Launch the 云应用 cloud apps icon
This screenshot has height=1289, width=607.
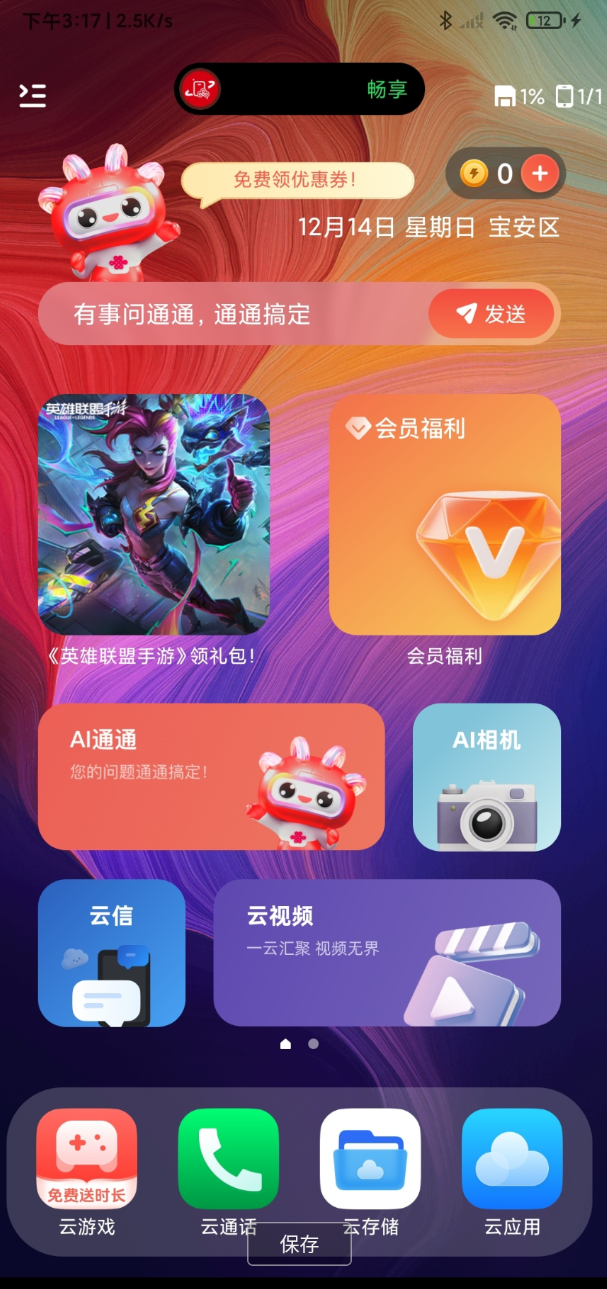click(x=512, y=1160)
